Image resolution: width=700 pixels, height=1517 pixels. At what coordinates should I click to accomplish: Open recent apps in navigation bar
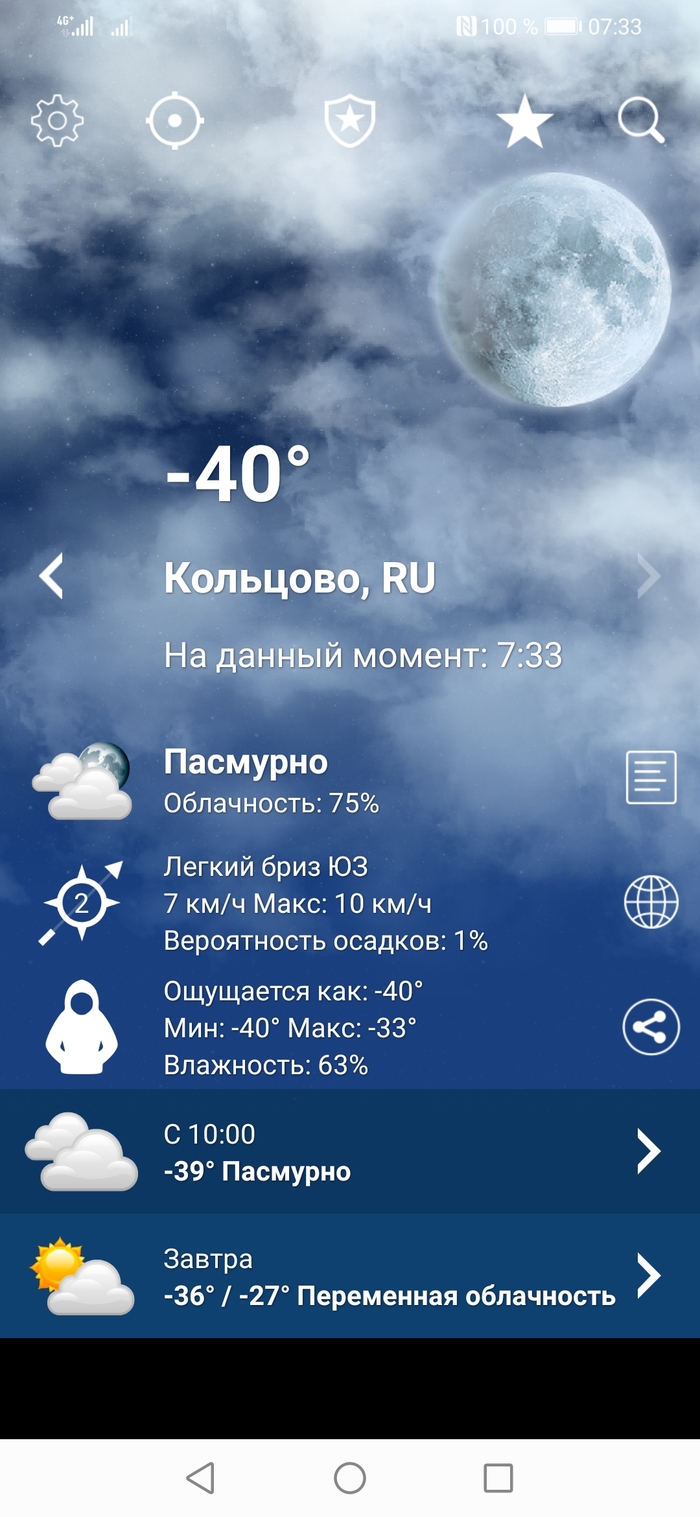498,1477
